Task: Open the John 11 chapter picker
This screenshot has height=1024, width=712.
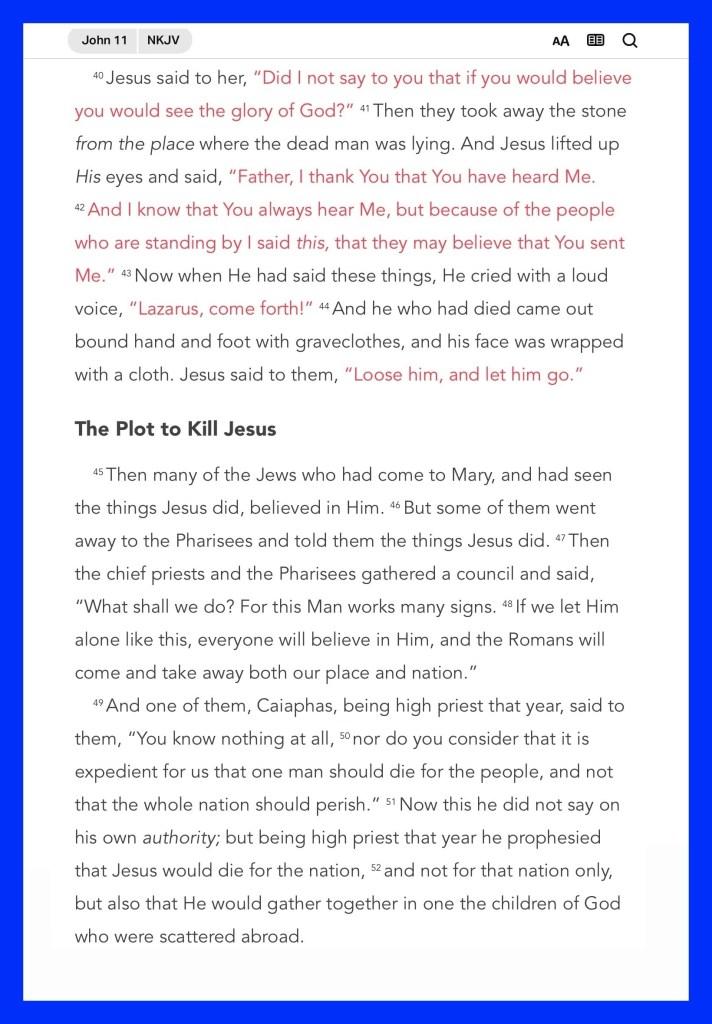Action: pyautogui.click(x=103, y=41)
